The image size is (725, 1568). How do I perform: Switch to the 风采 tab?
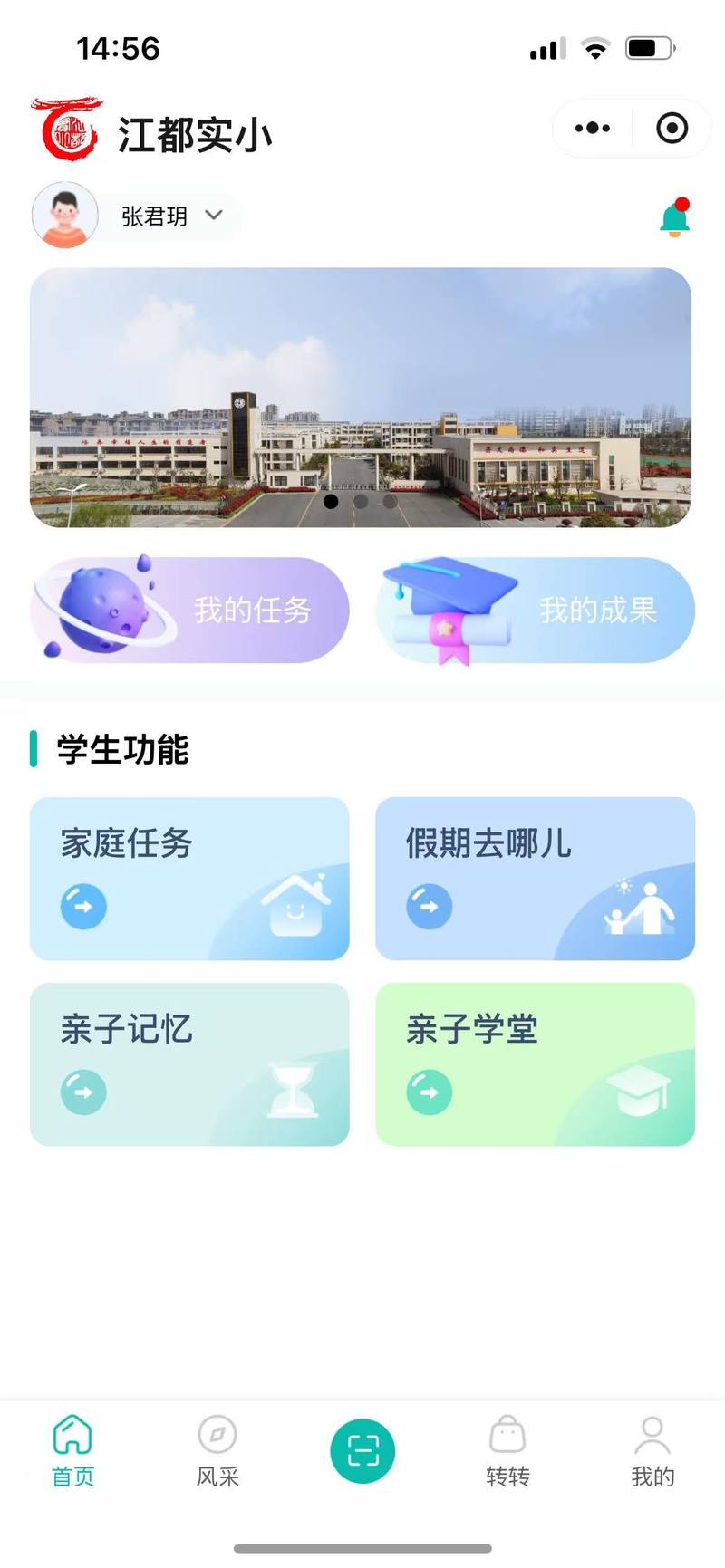[217, 1451]
